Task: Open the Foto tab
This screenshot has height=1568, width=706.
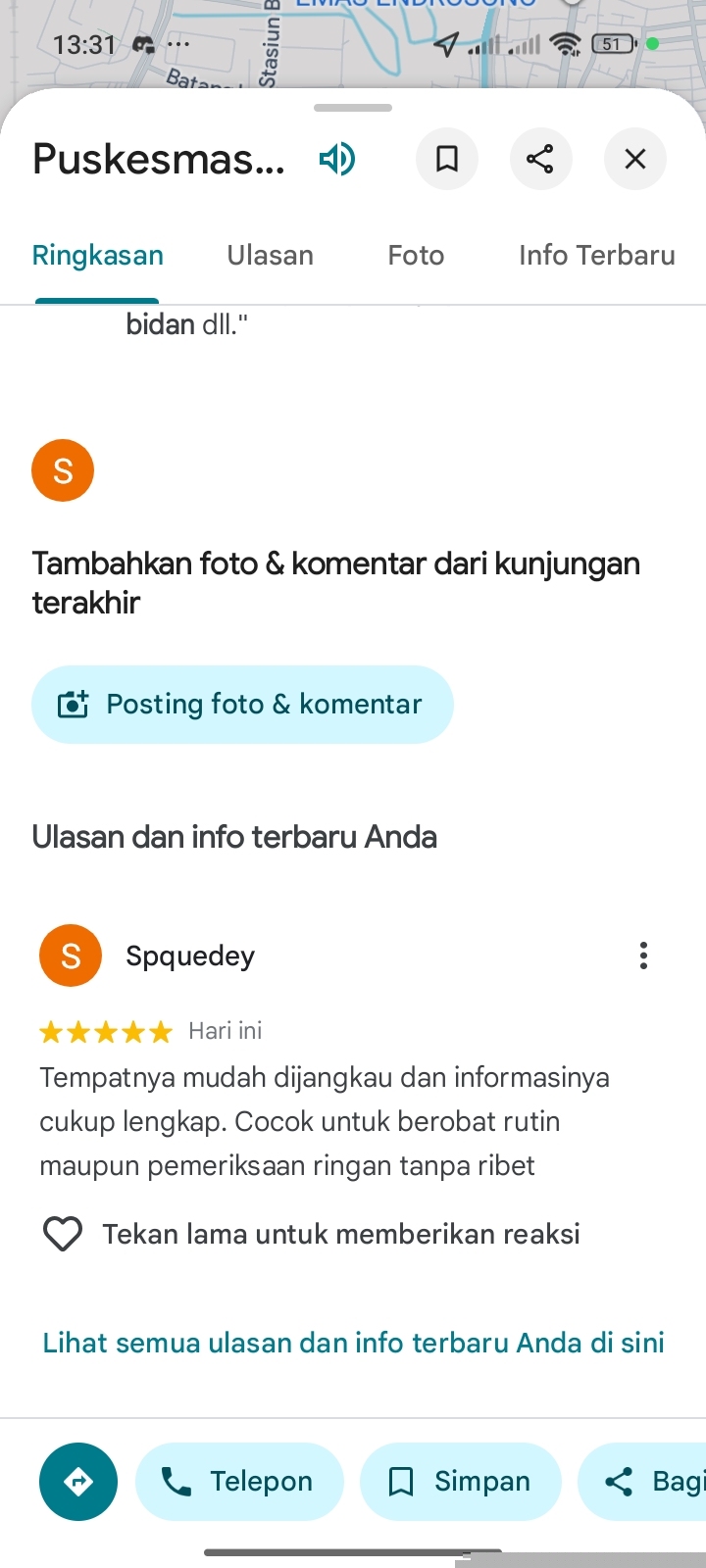Action: point(416,256)
